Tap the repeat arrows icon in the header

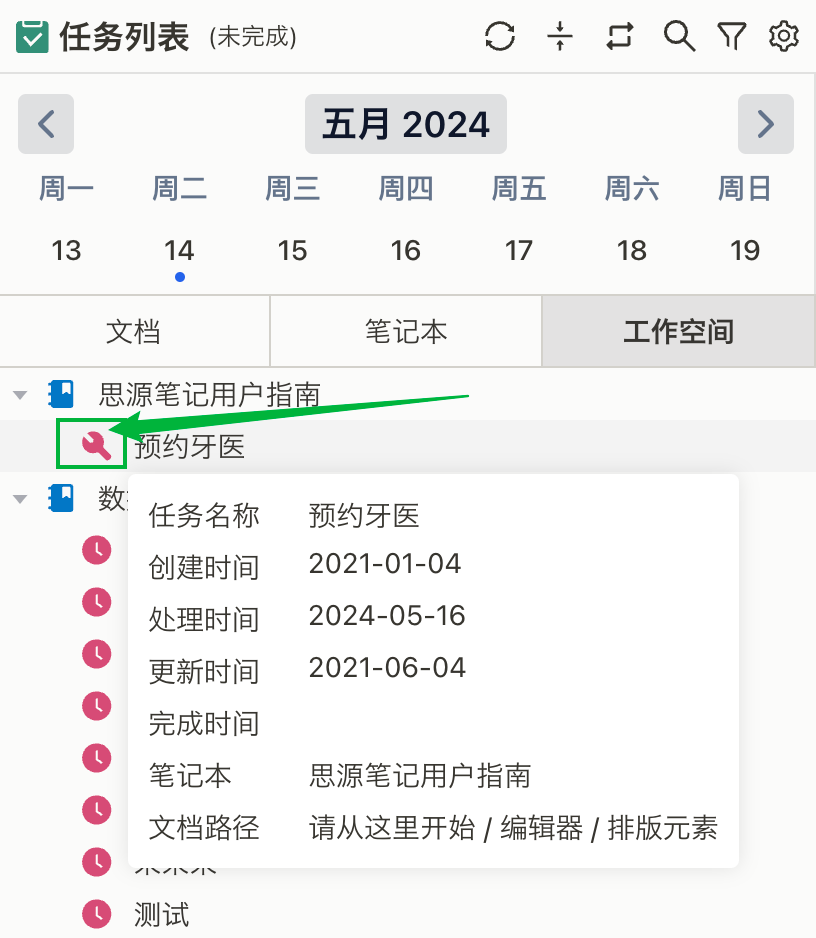pos(620,37)
